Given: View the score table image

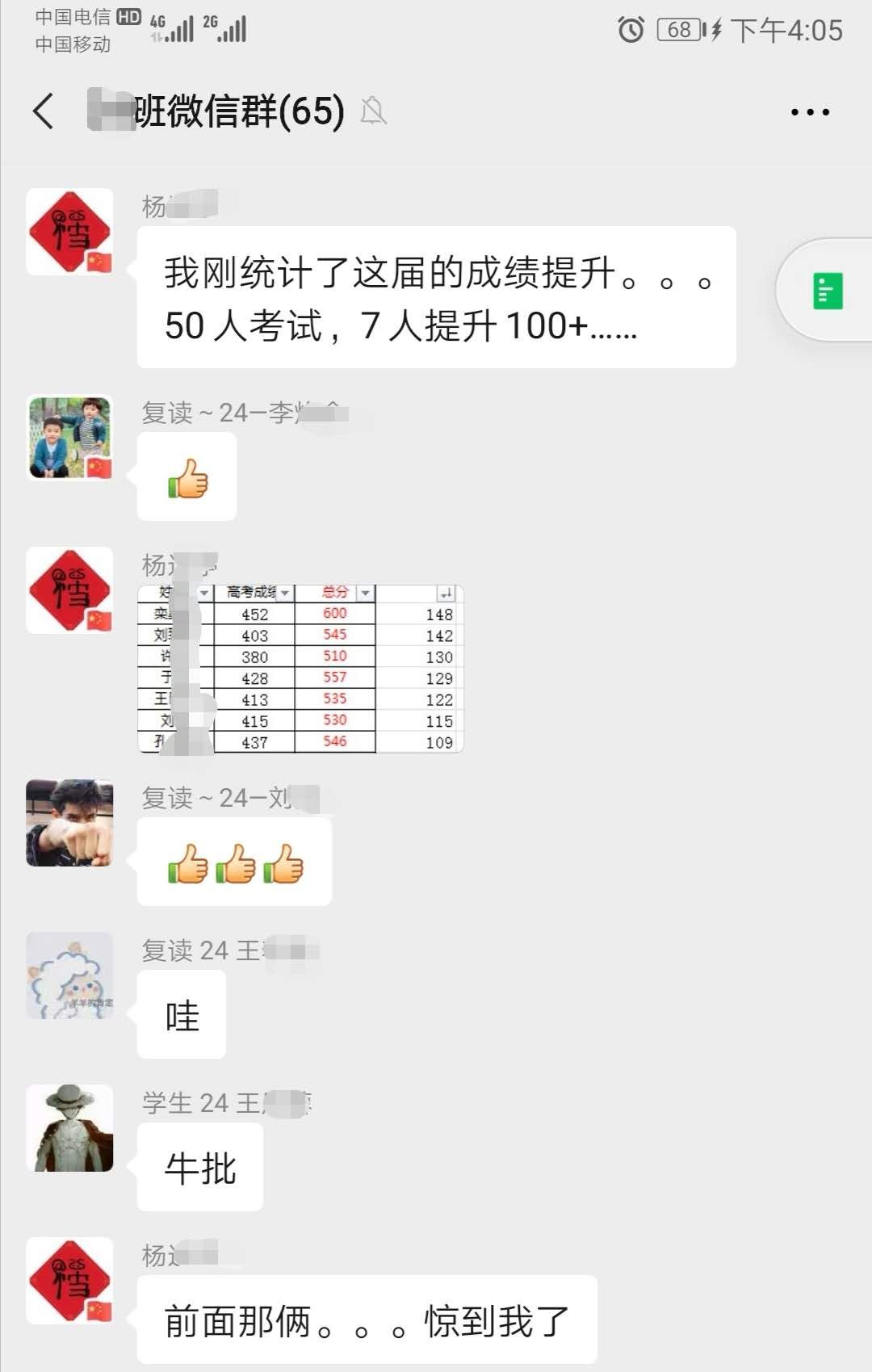Looking at the screenshot, I should pyautogui.click(x=300, y=669).
